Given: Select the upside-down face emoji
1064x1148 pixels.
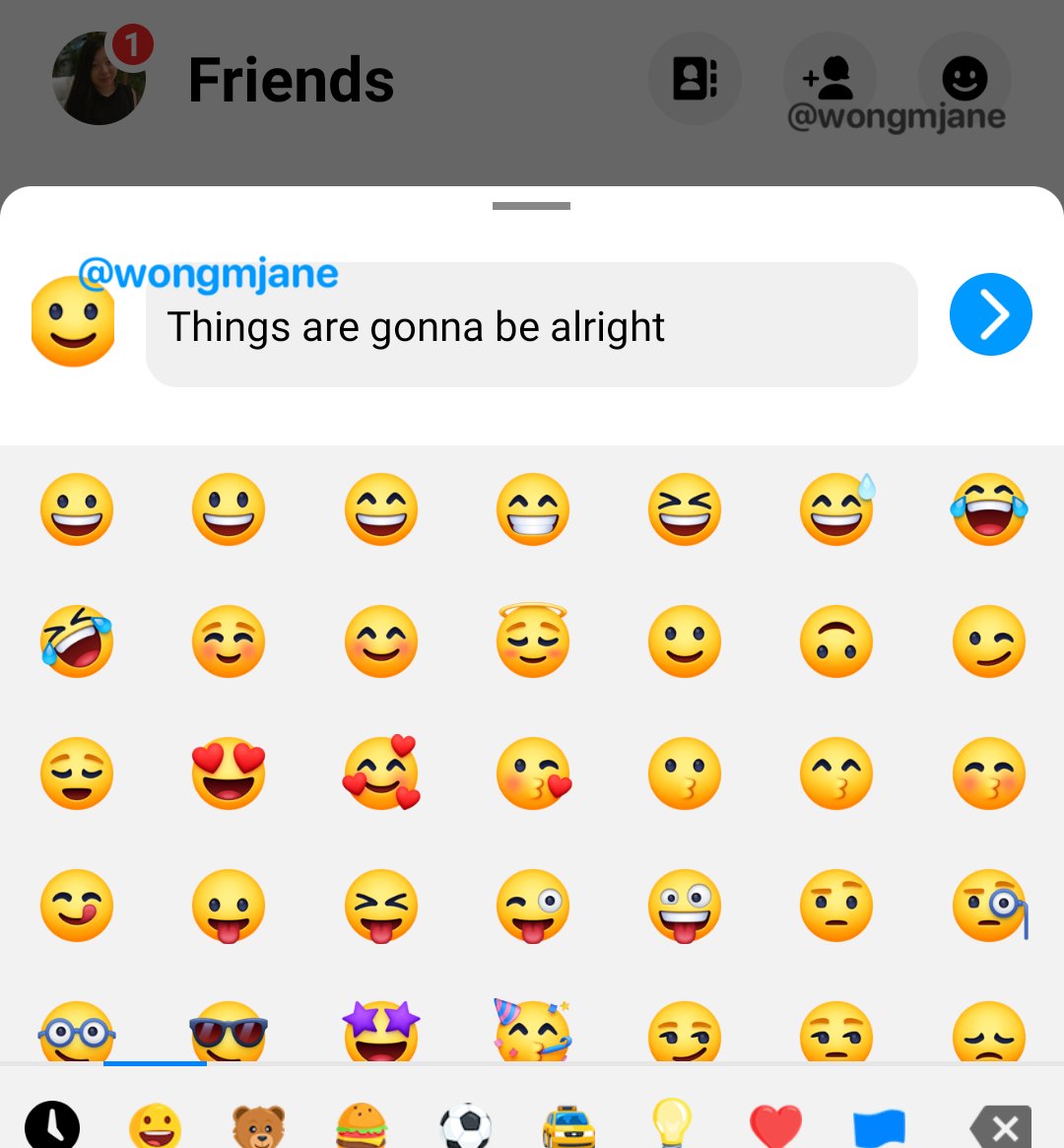Looking at the screenshot, I should [836, 642].
